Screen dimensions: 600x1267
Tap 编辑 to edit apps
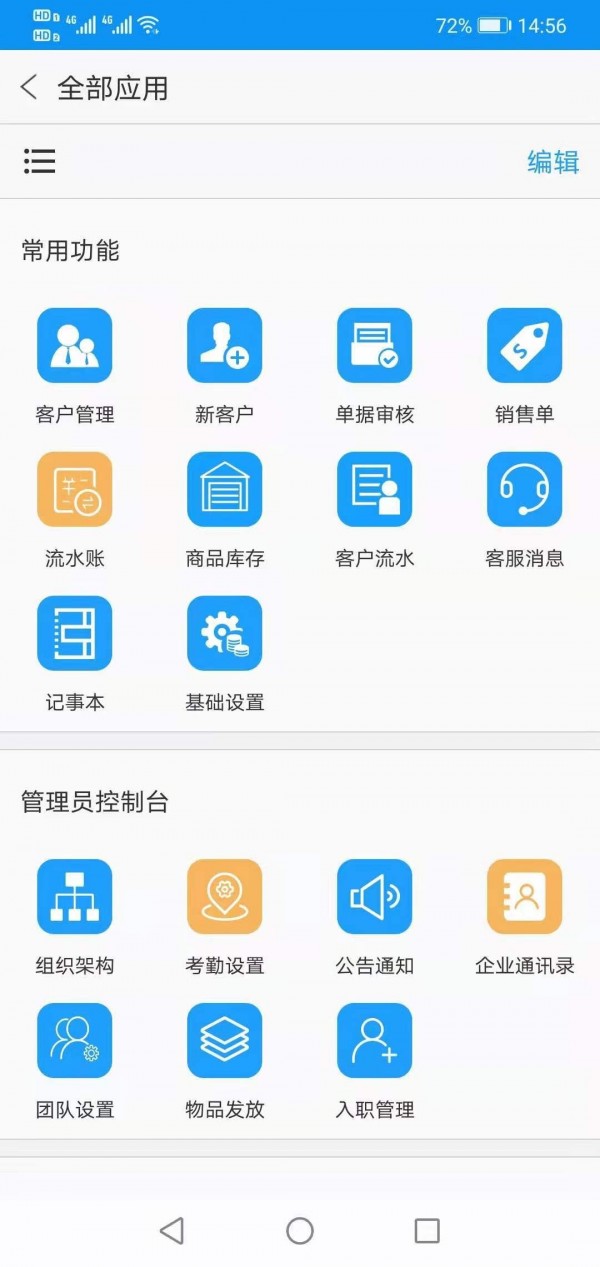click(x=553, y=162)
